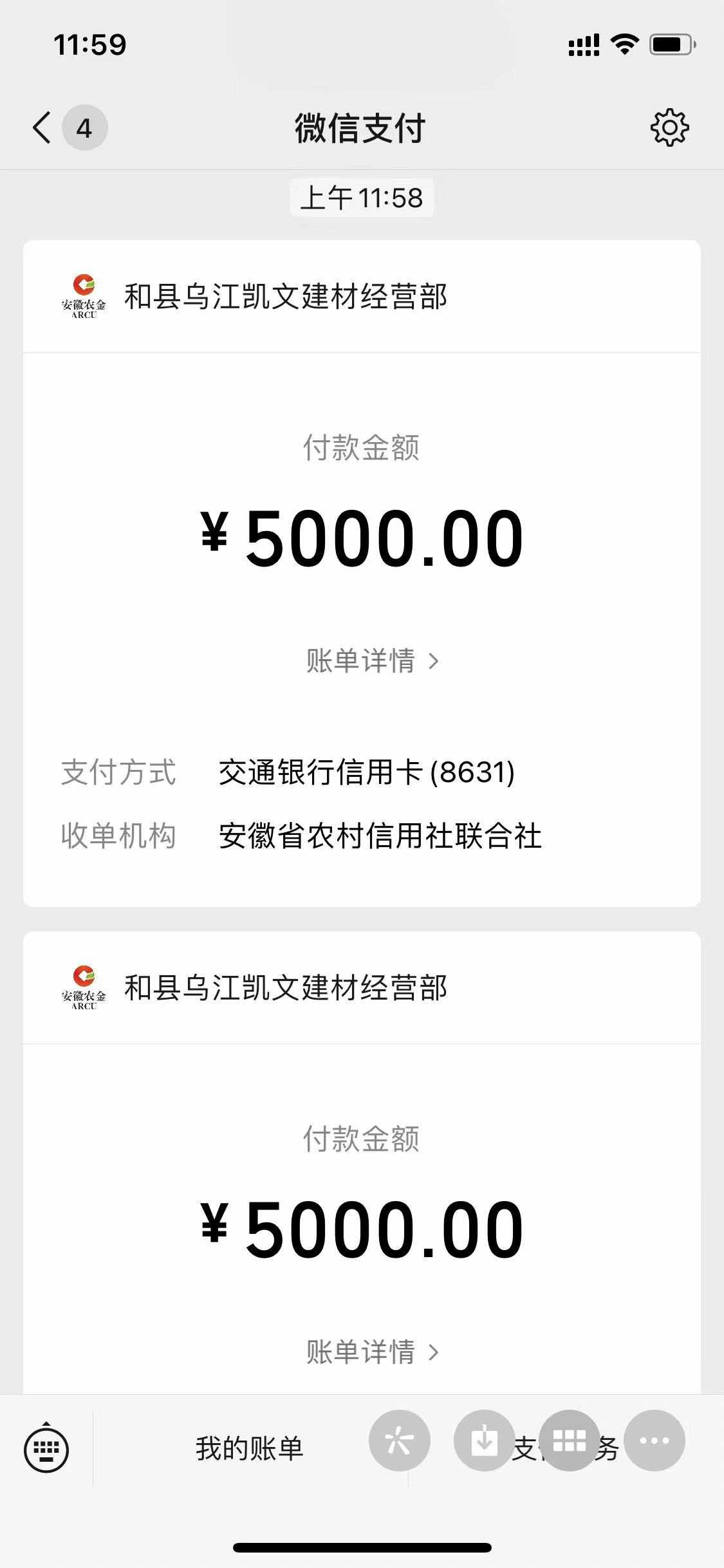
Task: Open the floating grid icon
Action: pos(570,1441)
